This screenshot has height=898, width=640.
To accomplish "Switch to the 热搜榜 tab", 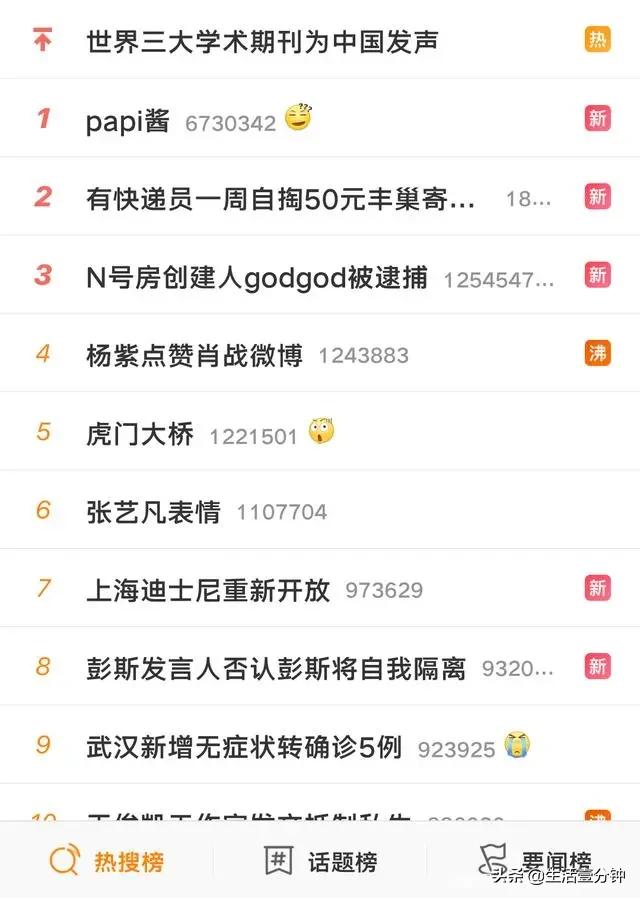I will (x=108, y=861).
